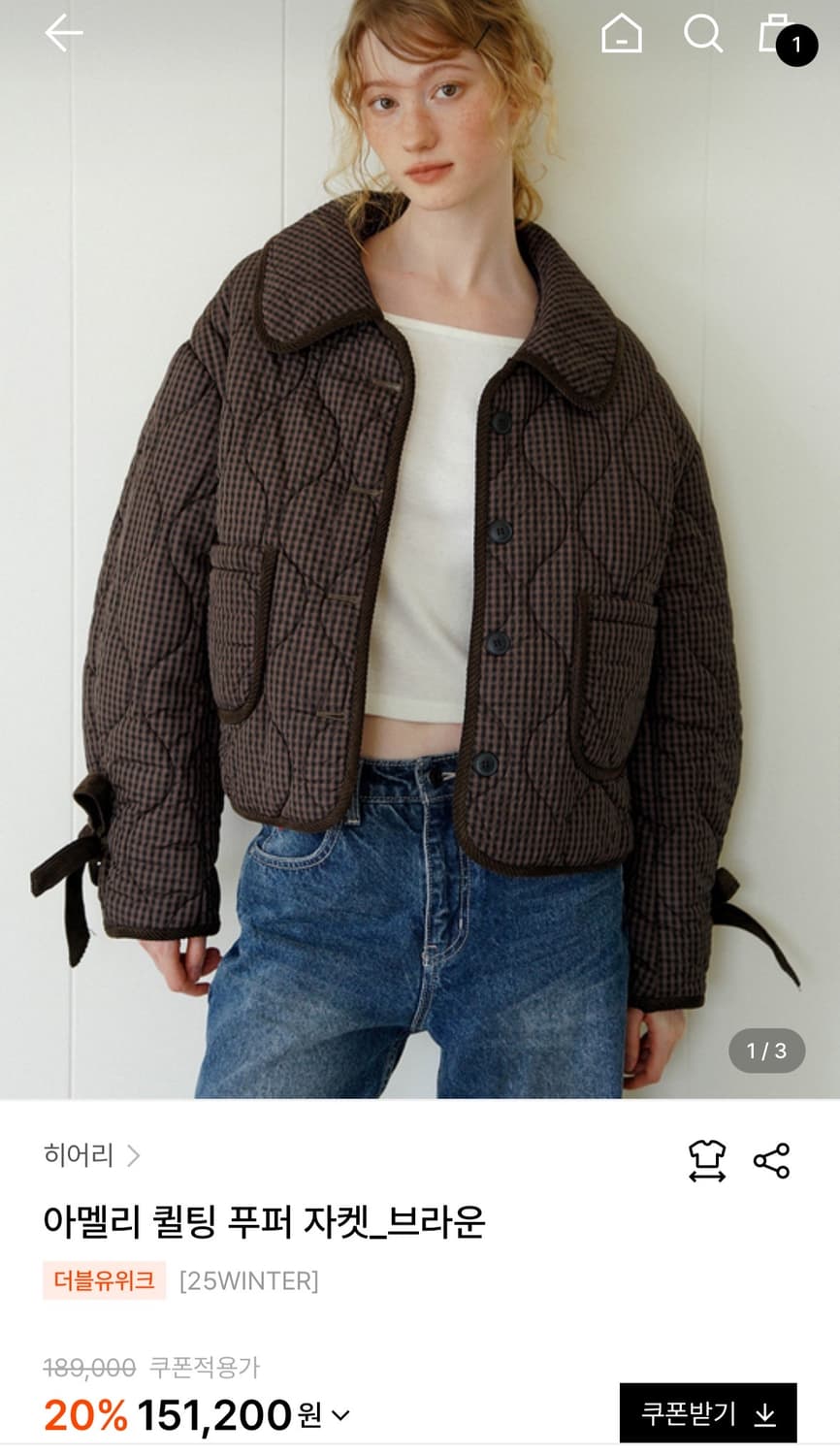Screen dimensions: 840x1455
Task: Open the 히어리 brand name link
Action: click(x=78, y=1153)
